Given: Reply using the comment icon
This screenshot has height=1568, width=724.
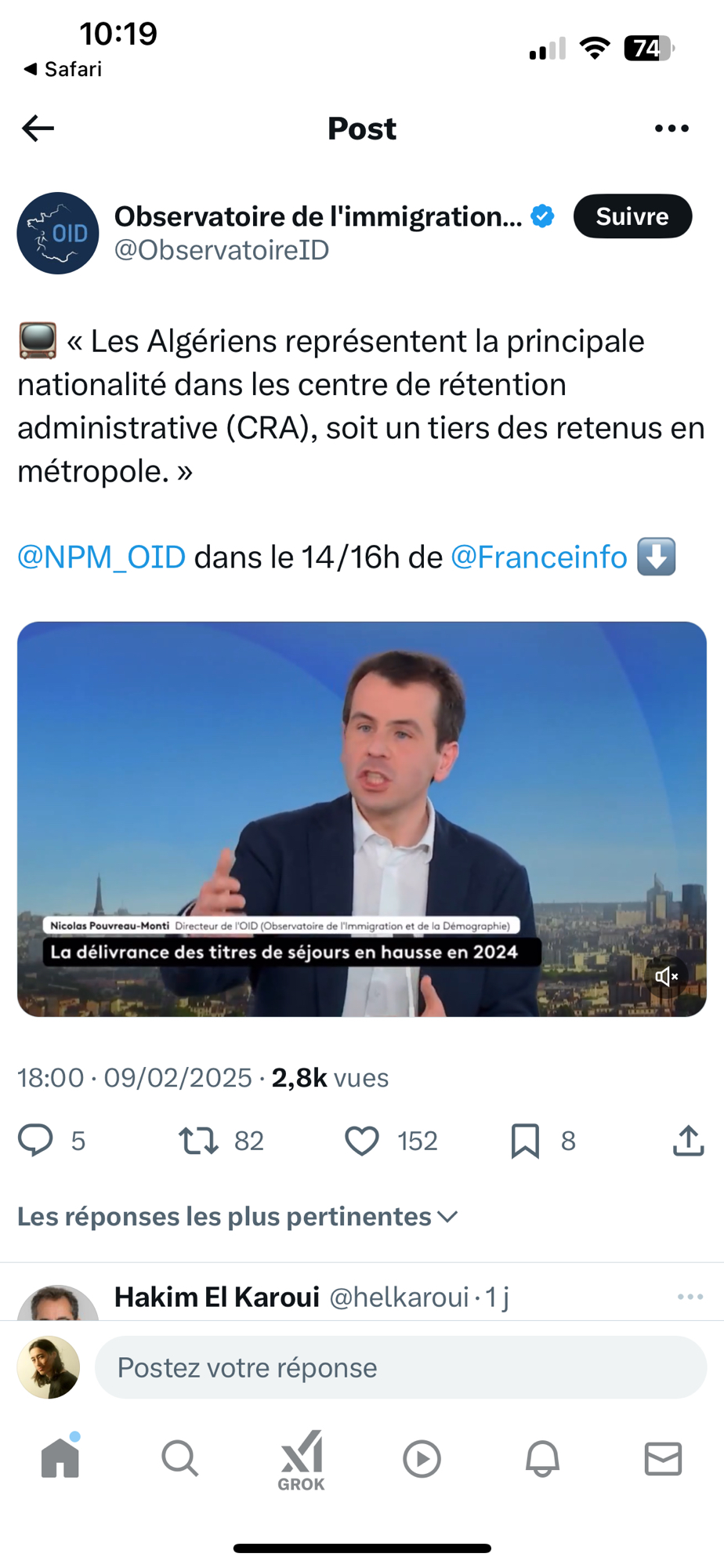Looking at the screenshot, I should tap(36, 1140).
